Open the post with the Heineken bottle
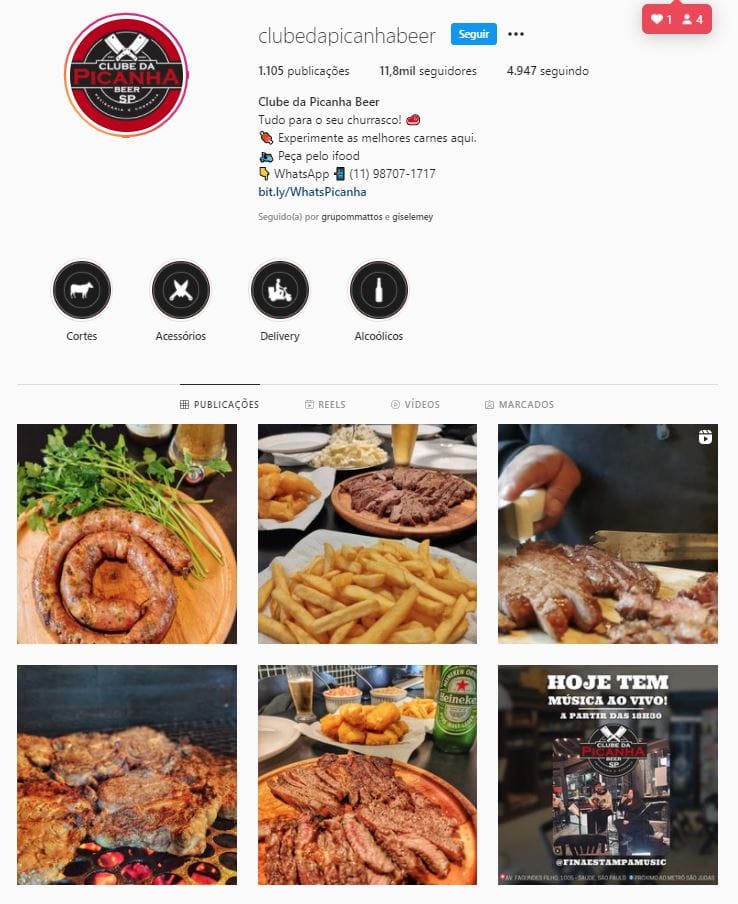 tap(367, 775)
